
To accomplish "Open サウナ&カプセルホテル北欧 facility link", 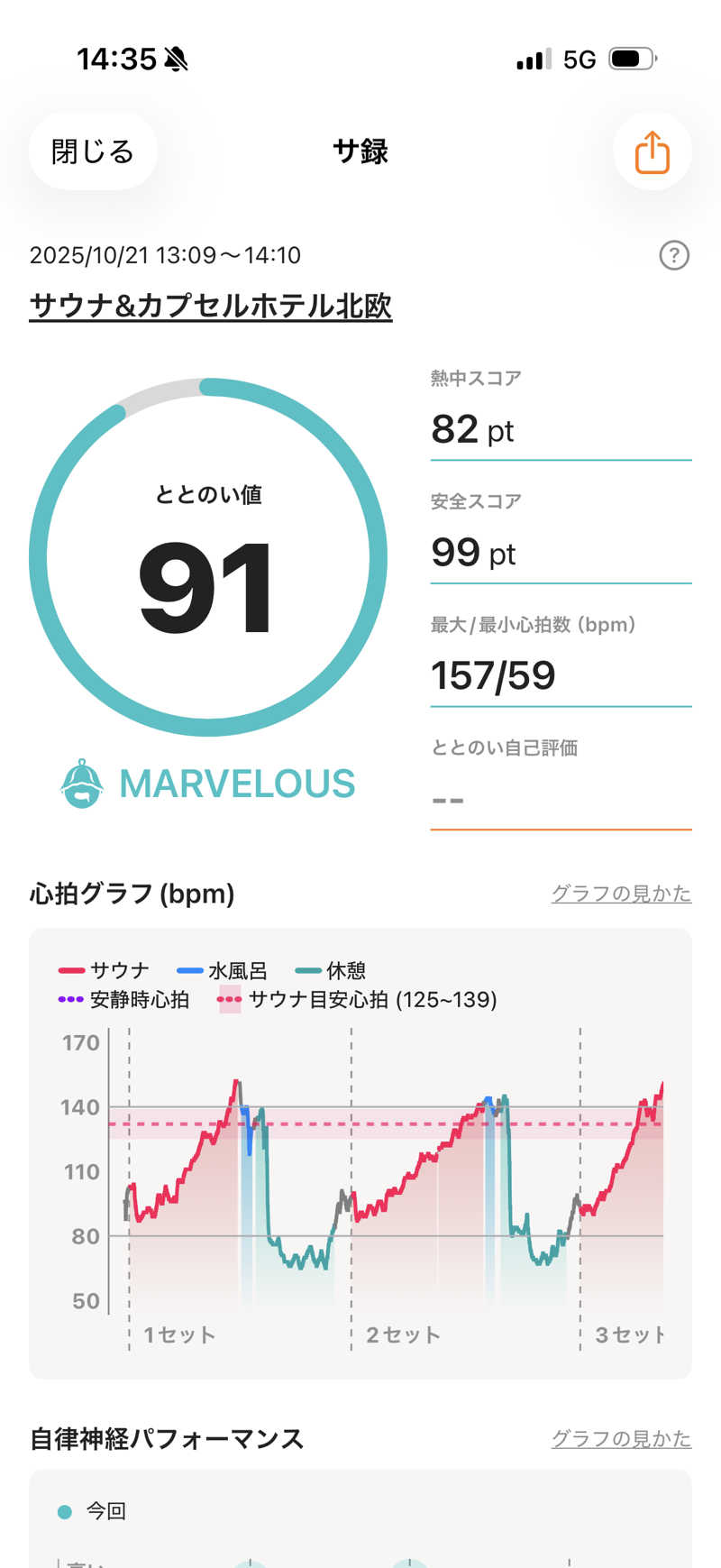I will coord(211,306).
